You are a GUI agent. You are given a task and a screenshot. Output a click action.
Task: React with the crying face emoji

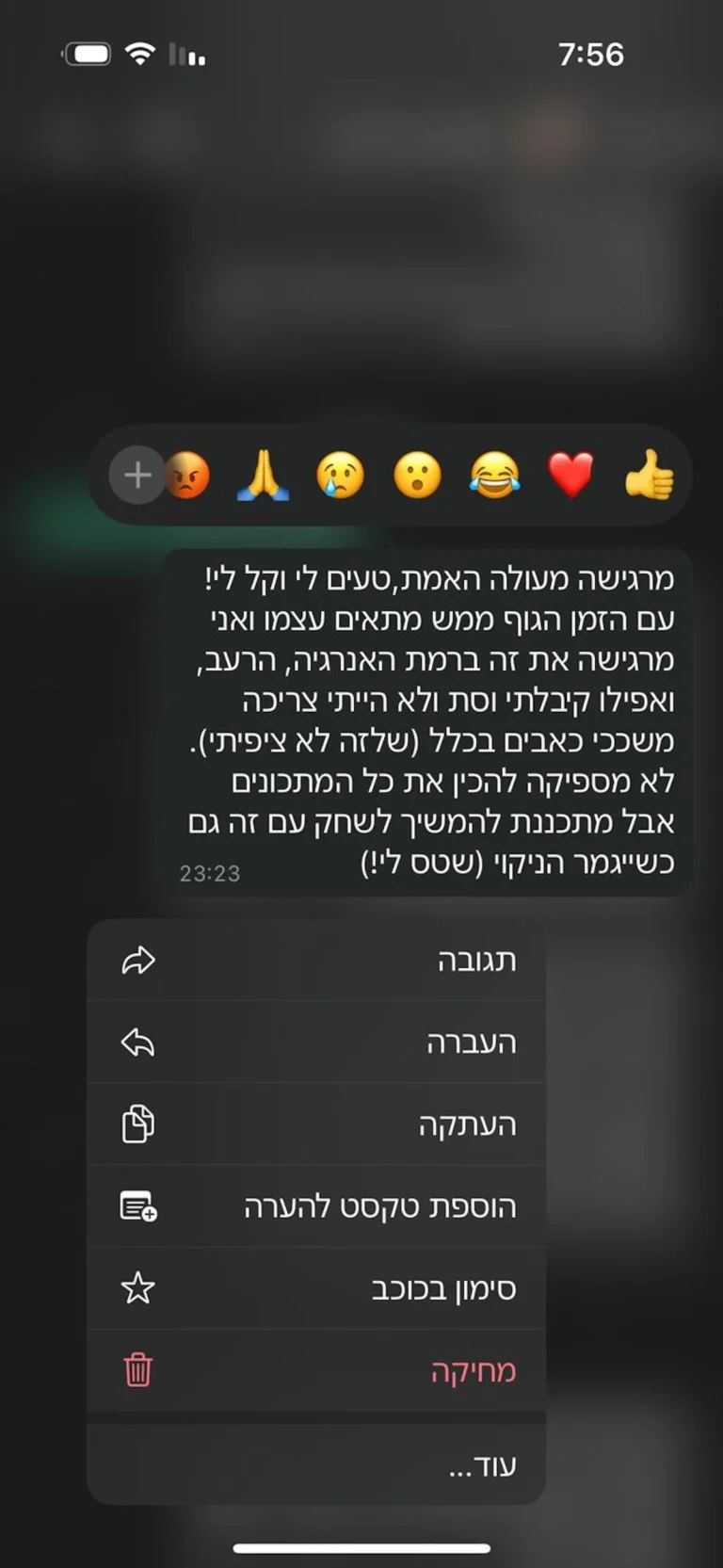click(340, 475)
